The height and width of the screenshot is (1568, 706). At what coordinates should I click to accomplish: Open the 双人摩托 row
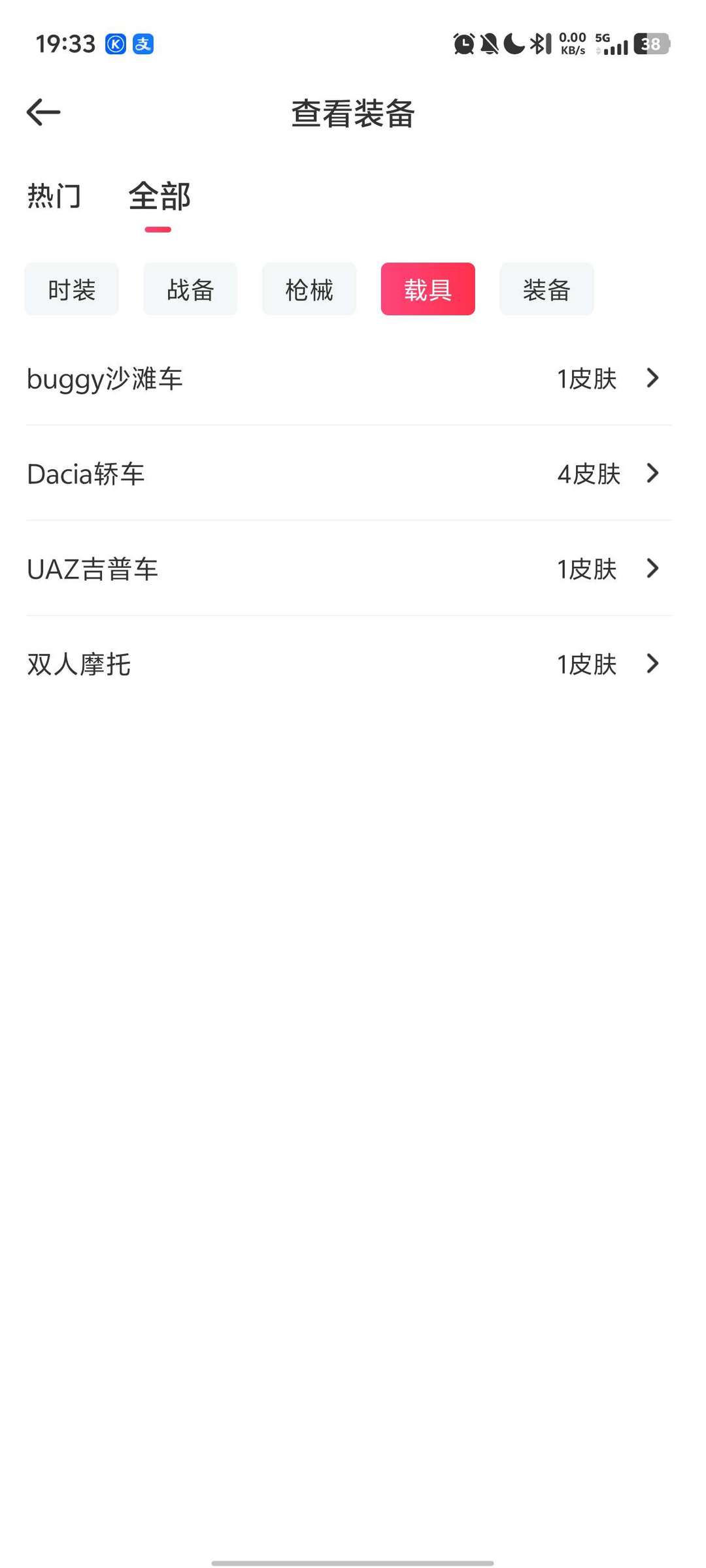pos(349,664)
